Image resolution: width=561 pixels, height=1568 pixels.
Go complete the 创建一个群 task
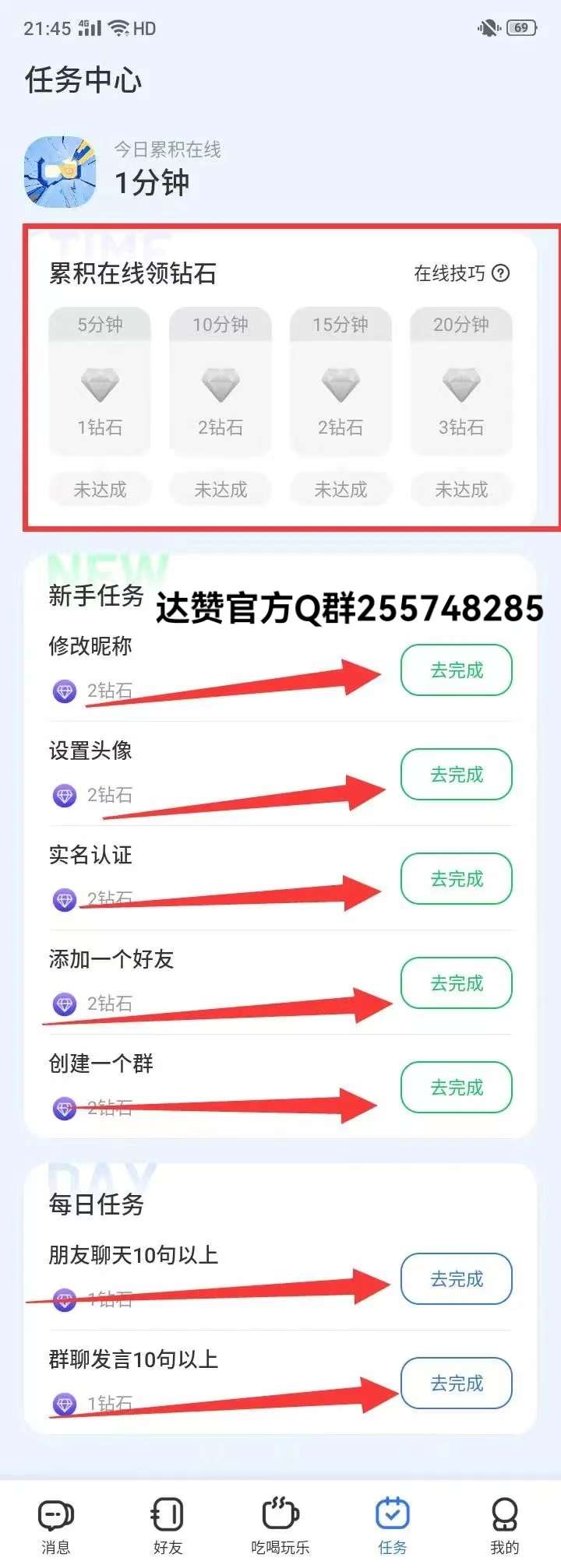[x=457, y=1088]
